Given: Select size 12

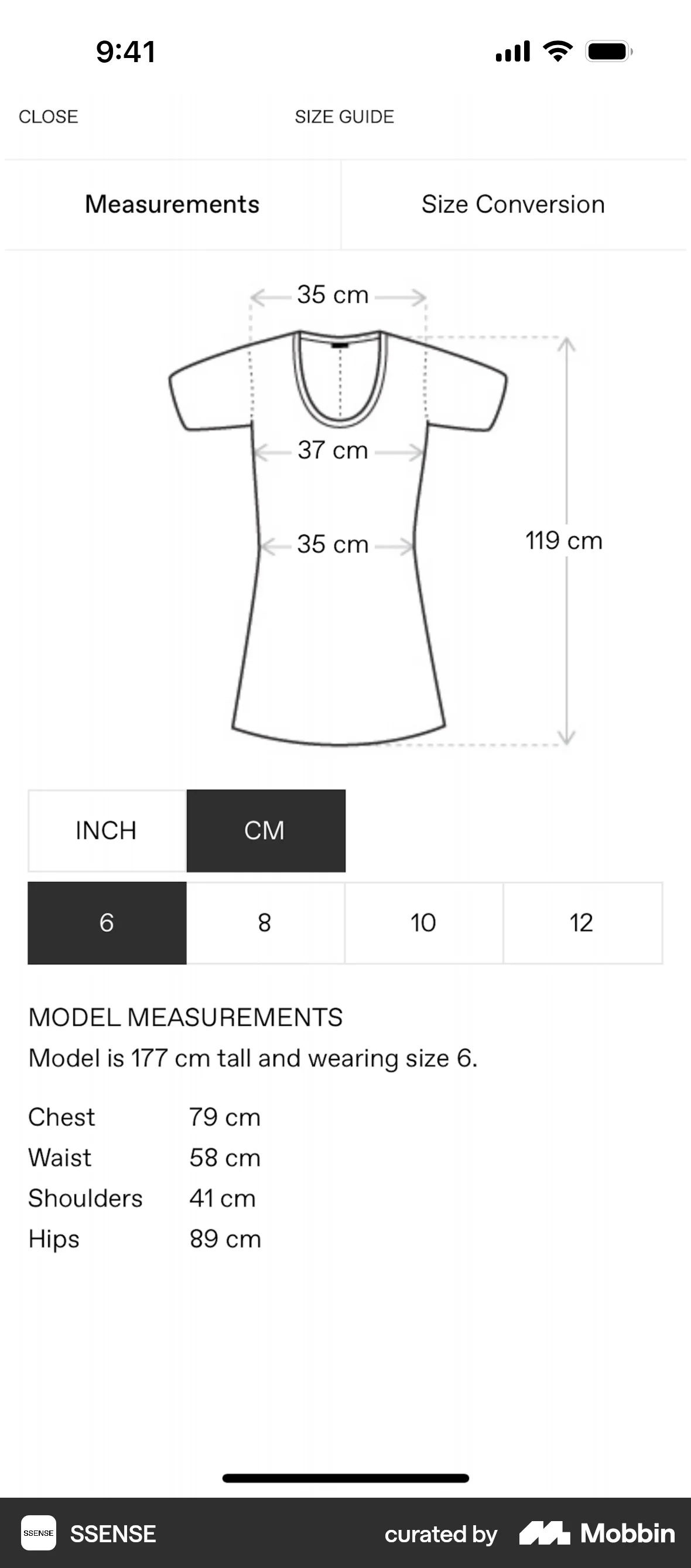Looking at the screenshot, I should [x=582, y=922].
